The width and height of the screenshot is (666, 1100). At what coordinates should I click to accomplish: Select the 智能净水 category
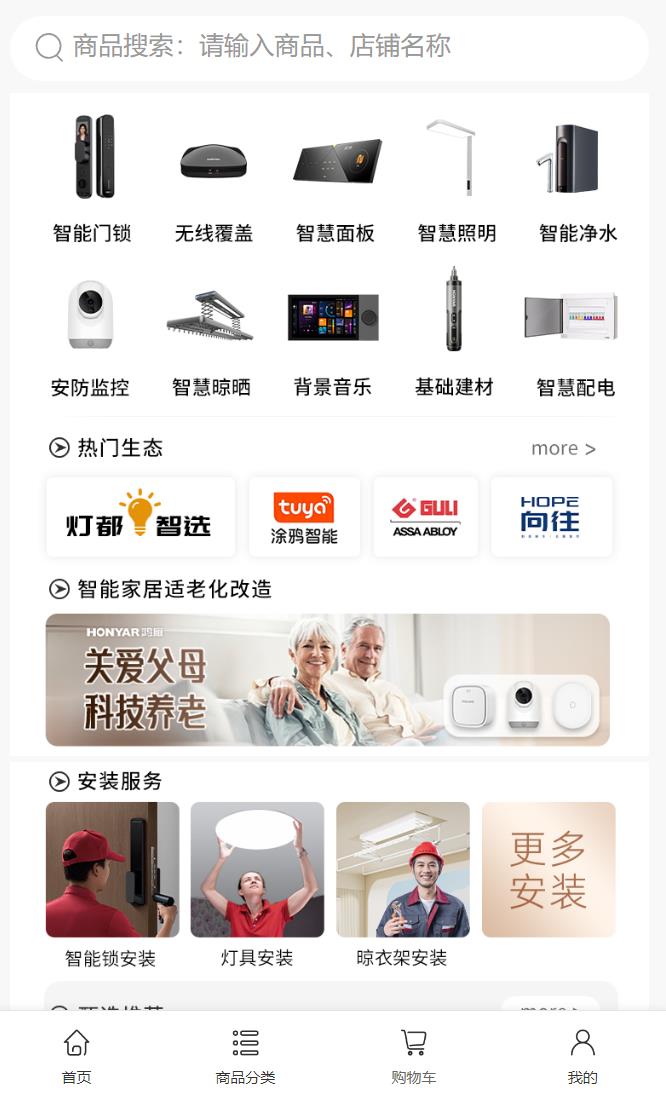click(578, 179)
